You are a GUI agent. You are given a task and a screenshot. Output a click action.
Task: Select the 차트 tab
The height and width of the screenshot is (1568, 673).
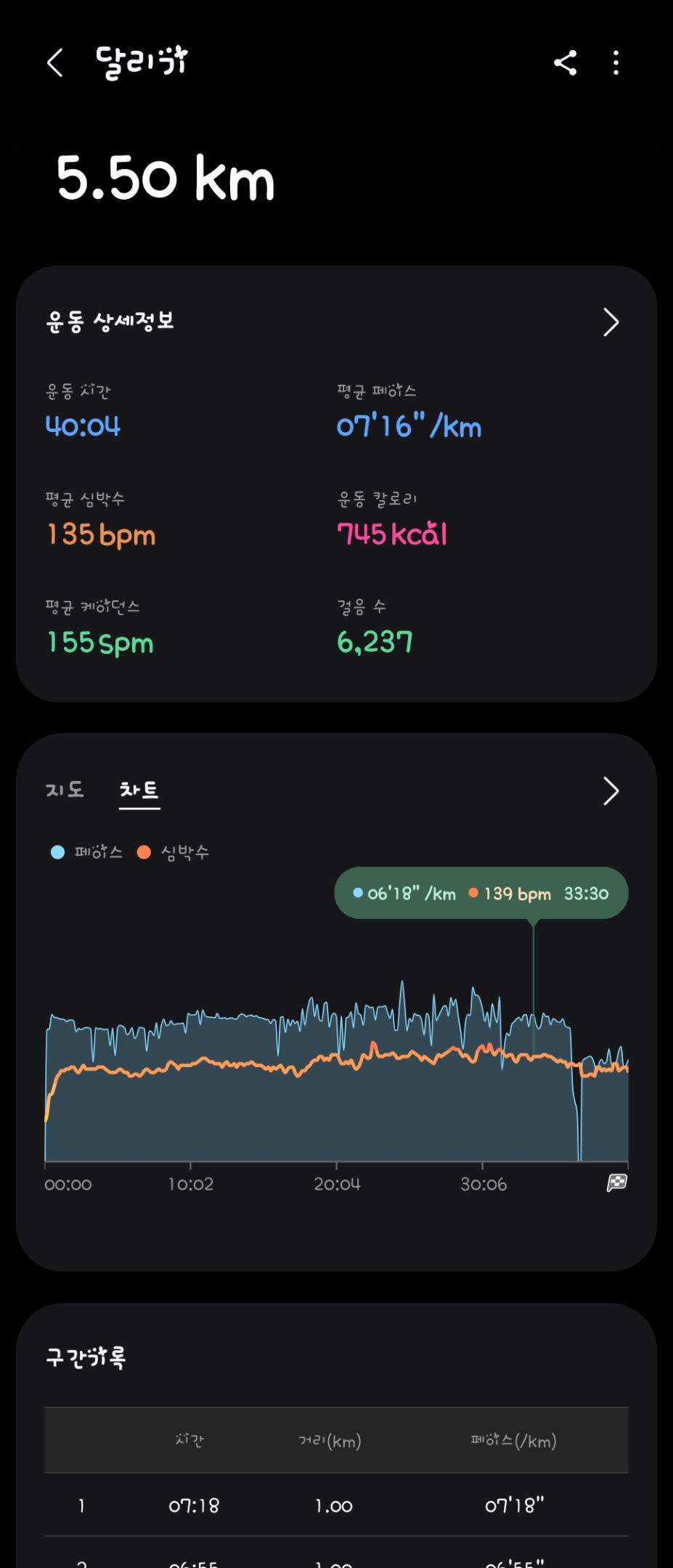point(139,790)
